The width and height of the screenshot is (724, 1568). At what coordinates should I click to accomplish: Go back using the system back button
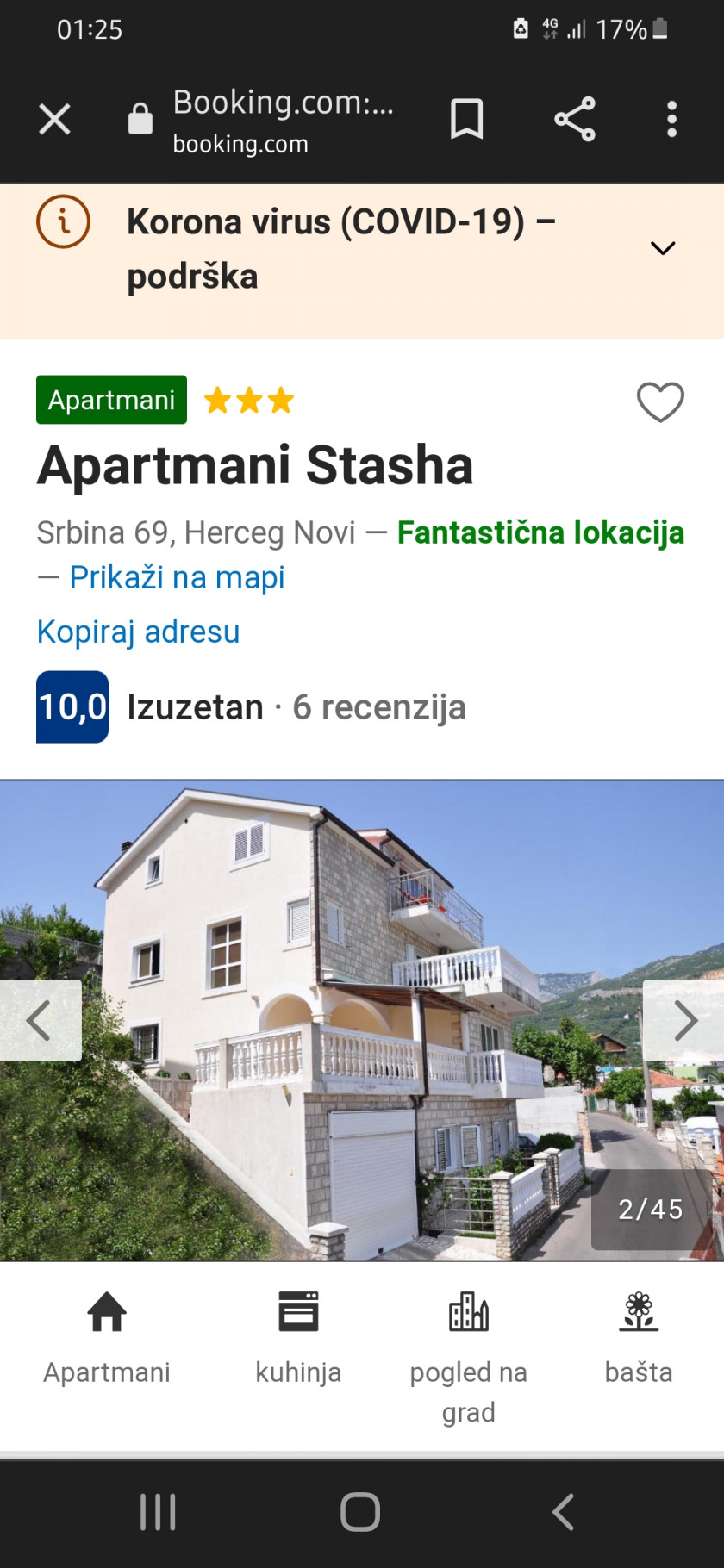563,1511
